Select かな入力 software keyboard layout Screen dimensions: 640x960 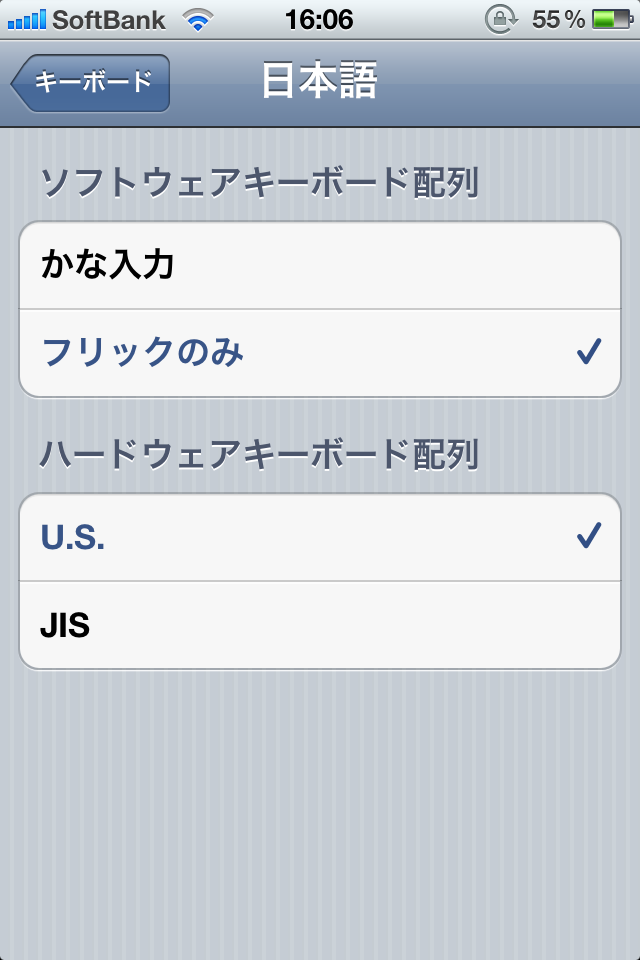[x=320, y=266]
